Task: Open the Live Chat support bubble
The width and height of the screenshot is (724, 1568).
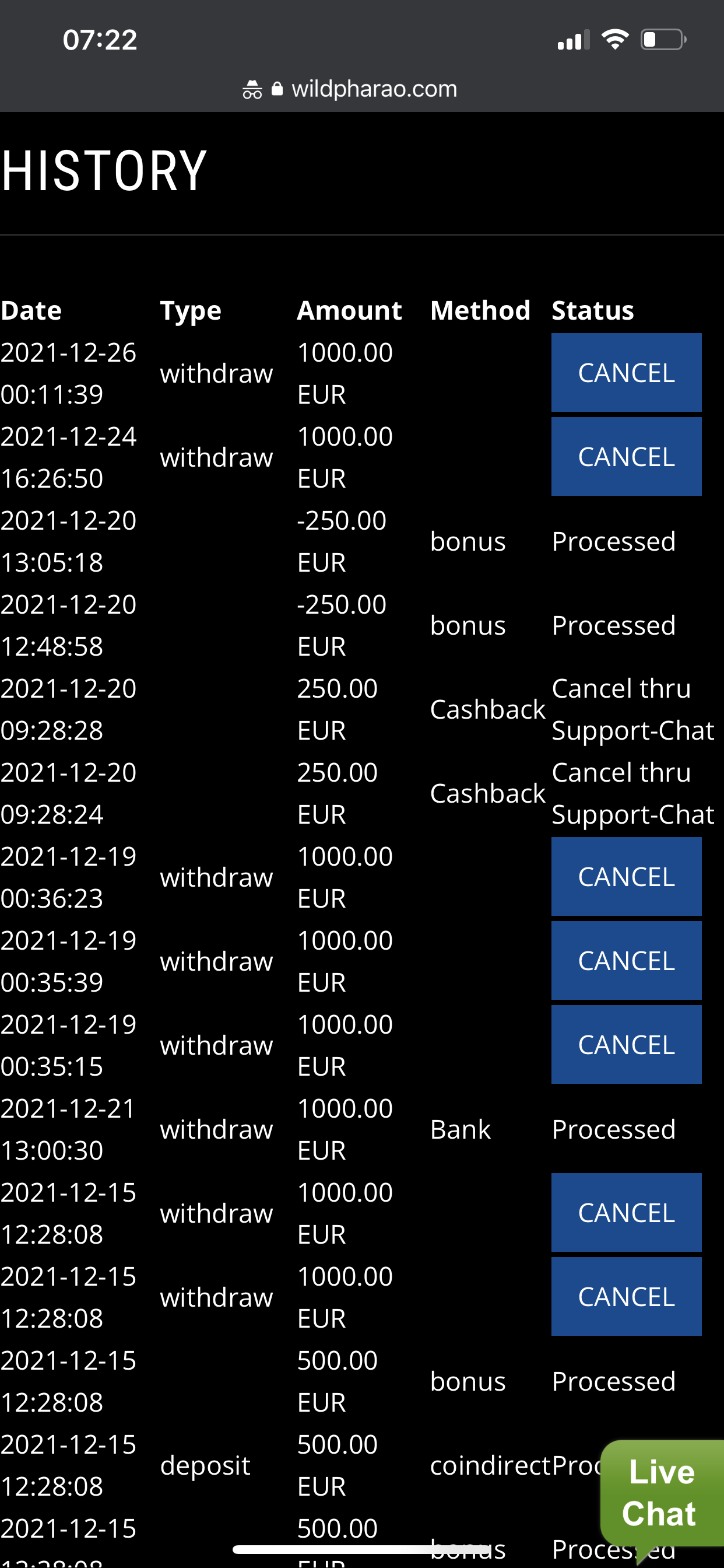Action: click(660, 1493)
